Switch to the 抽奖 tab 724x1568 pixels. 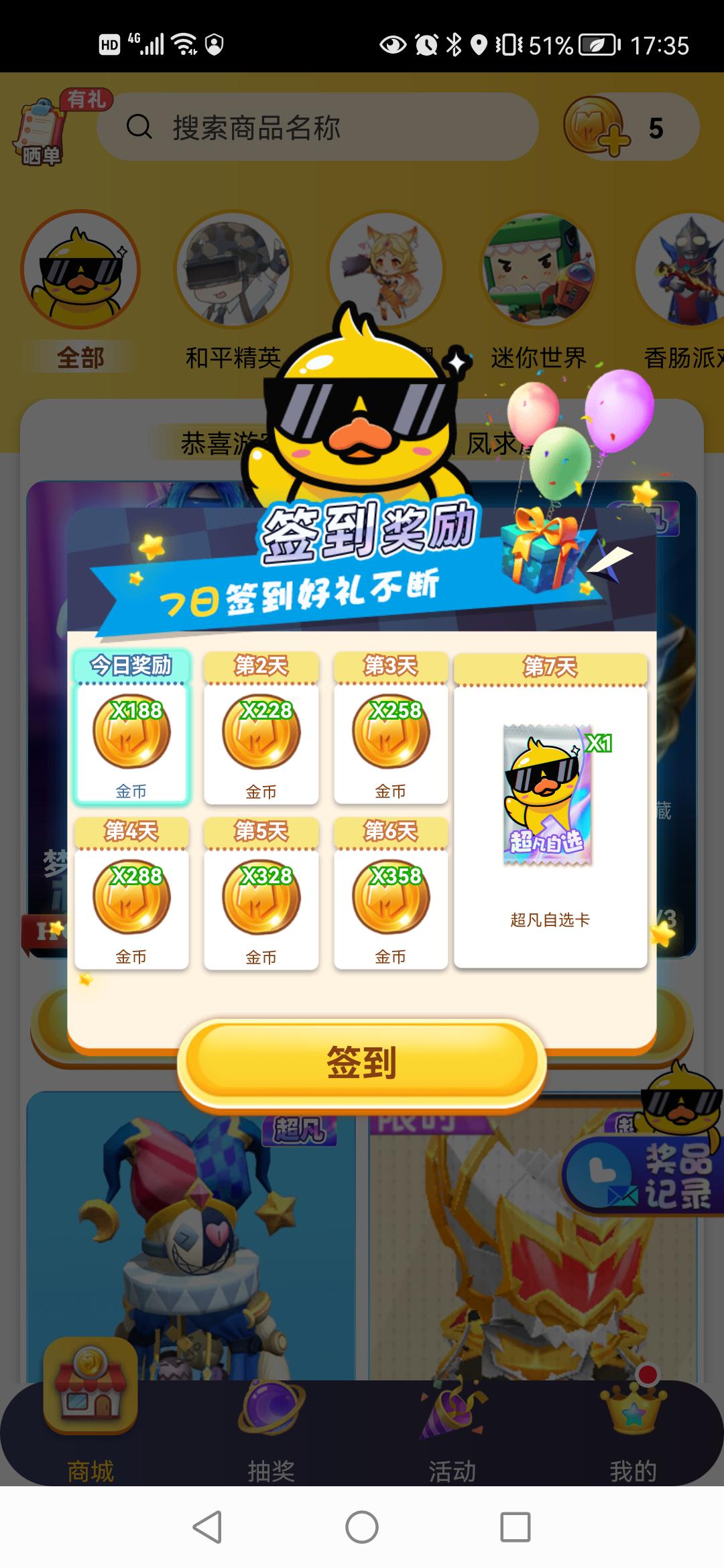[271, 1434]
